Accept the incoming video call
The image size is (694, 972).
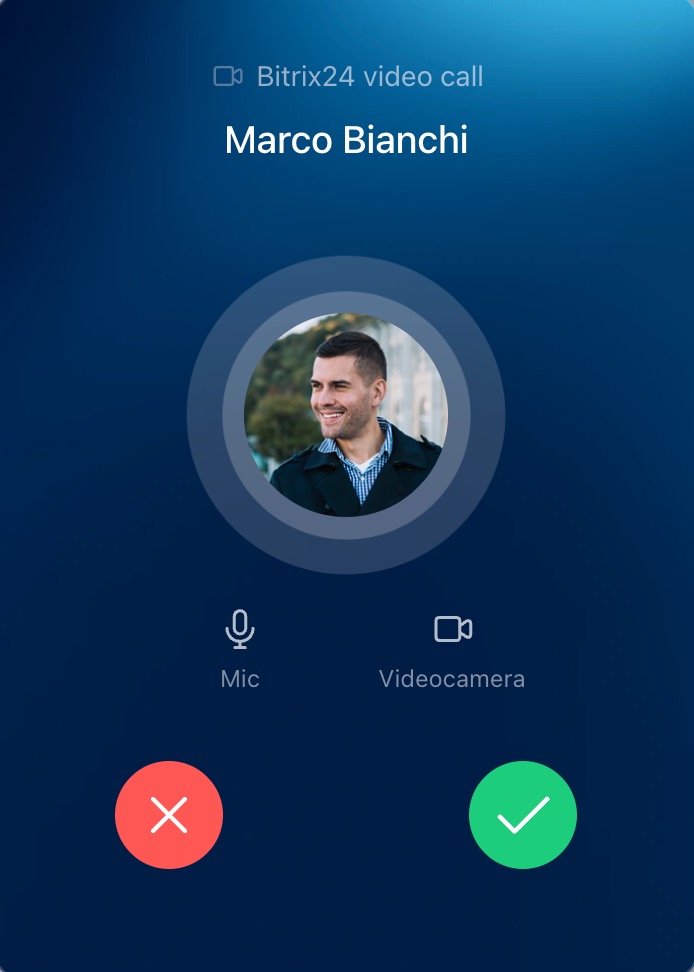click(x=523, y=815)
